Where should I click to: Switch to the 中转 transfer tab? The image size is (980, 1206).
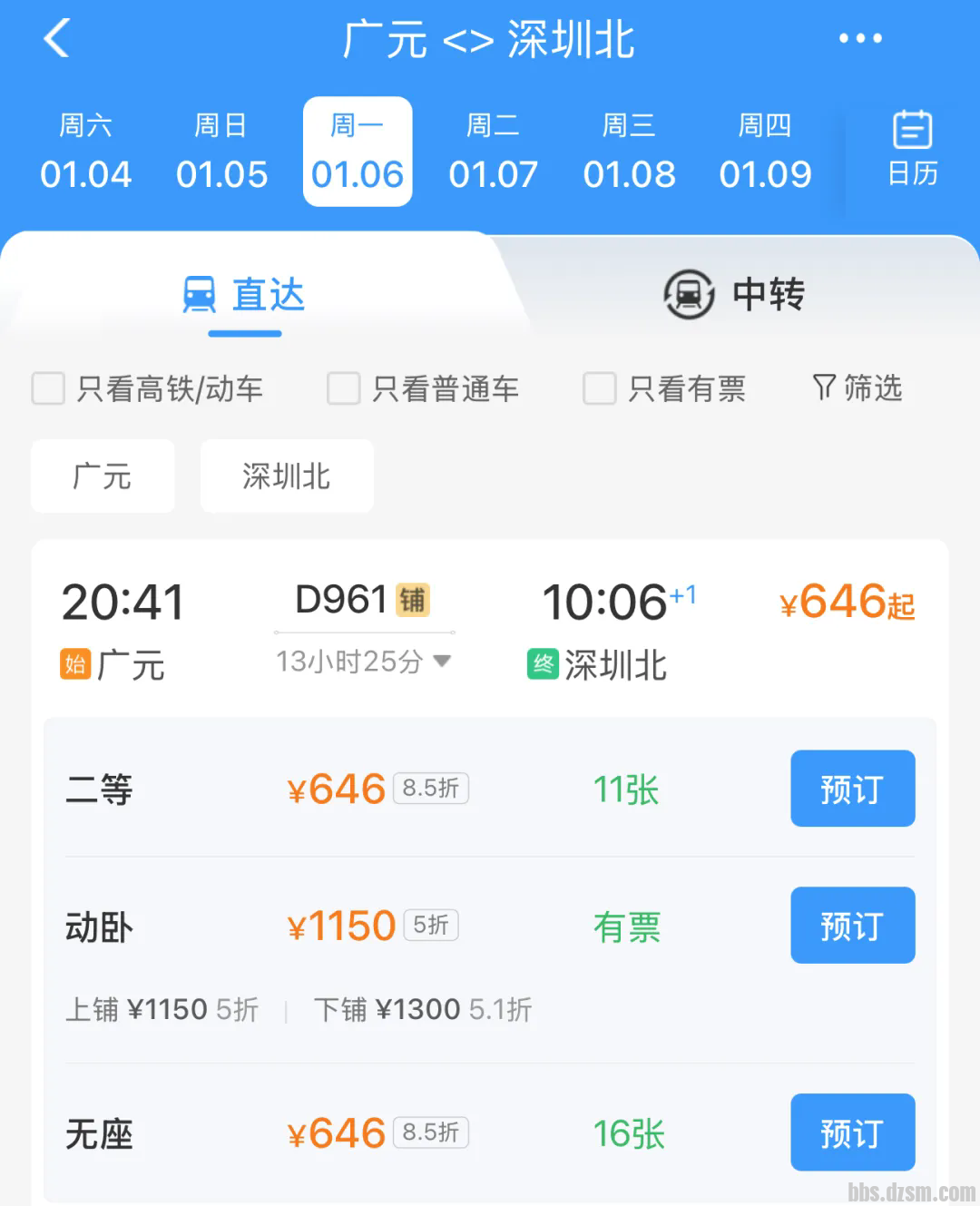tap(735, 295)
